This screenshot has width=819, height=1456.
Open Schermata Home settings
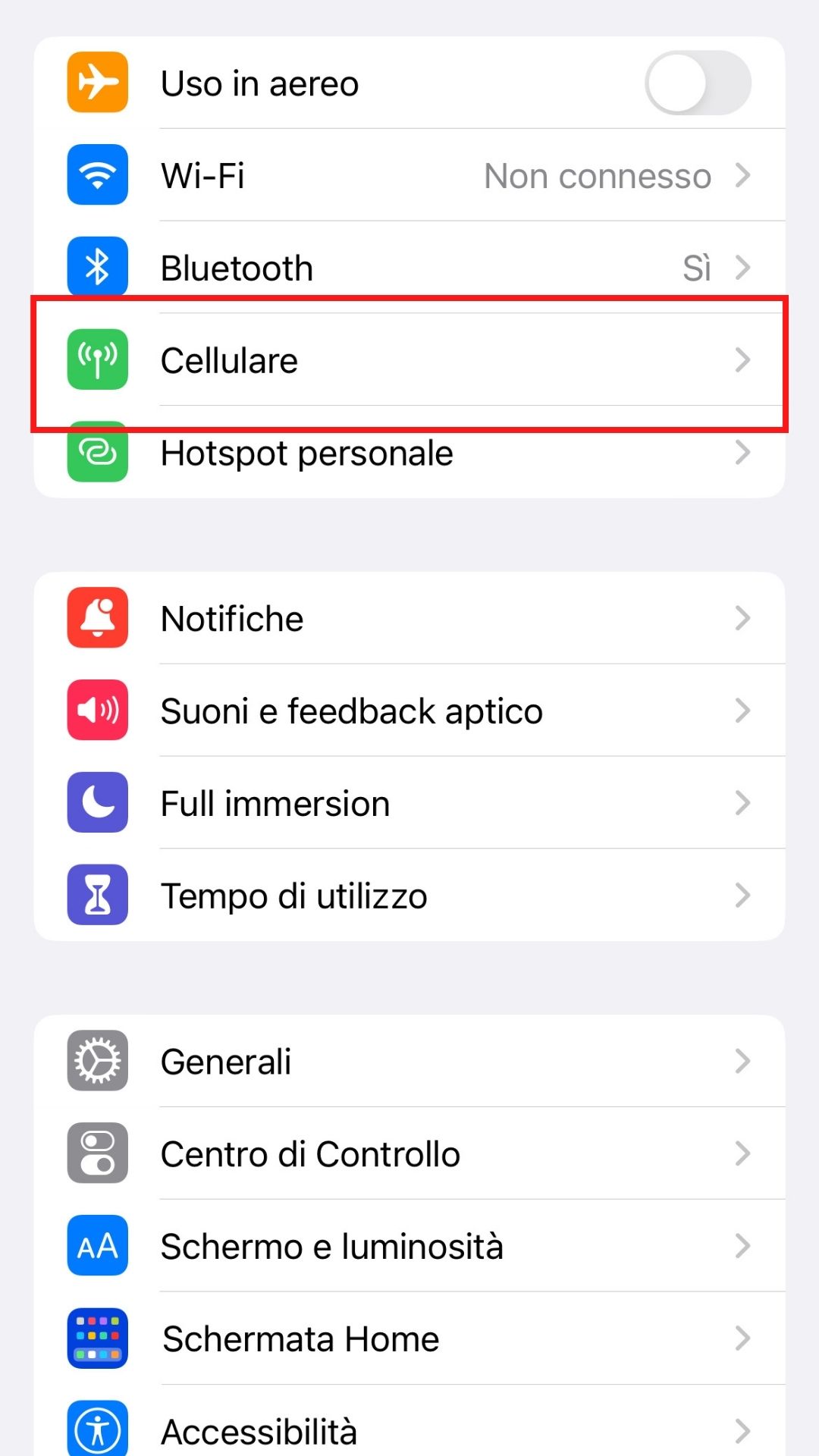[409, 1339]
